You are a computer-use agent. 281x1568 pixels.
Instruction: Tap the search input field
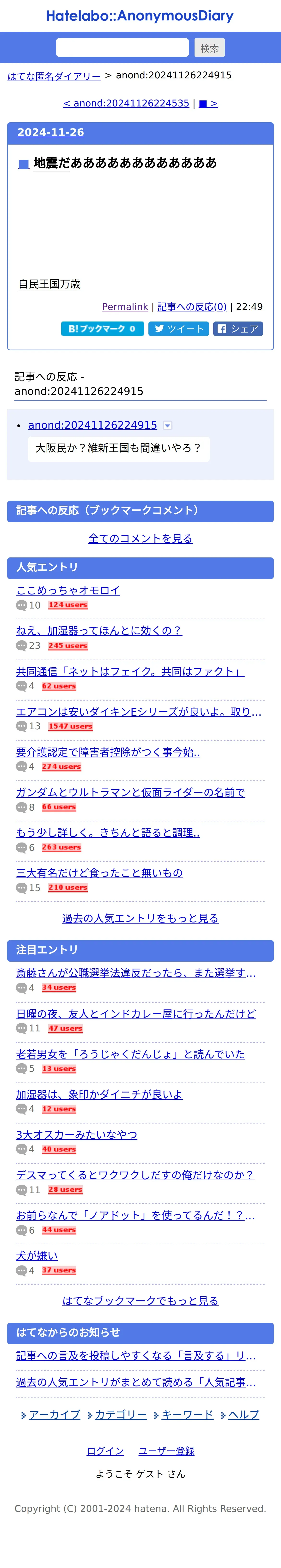[x=122, y=47]
